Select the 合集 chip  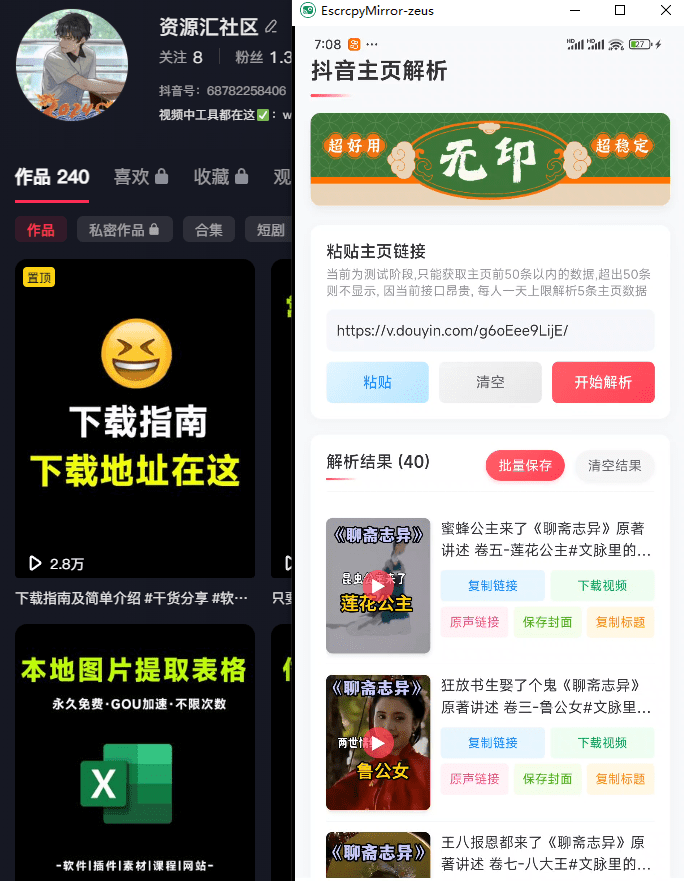click(x=208, y=230)
